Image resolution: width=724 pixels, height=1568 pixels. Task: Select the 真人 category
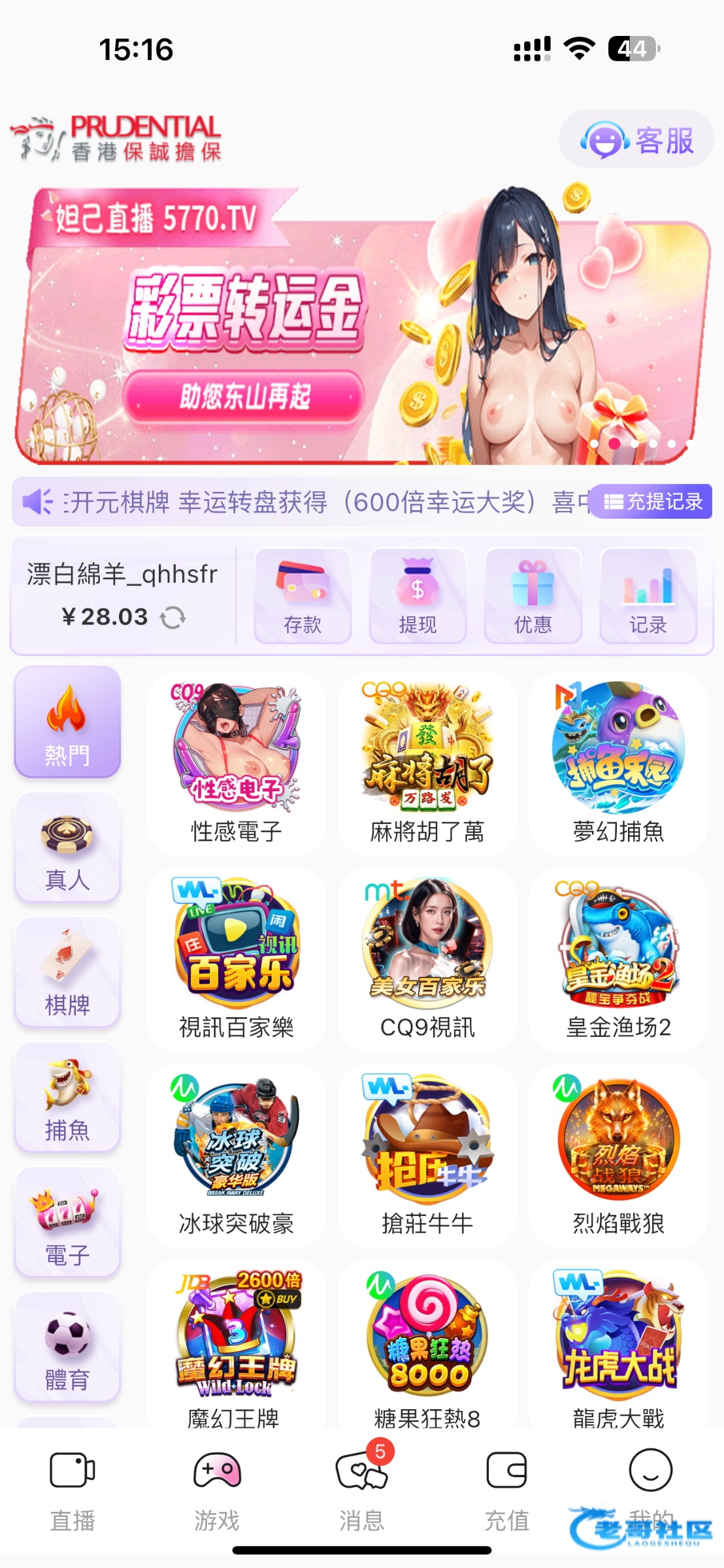pyautogui.click(x=67, y=848)
